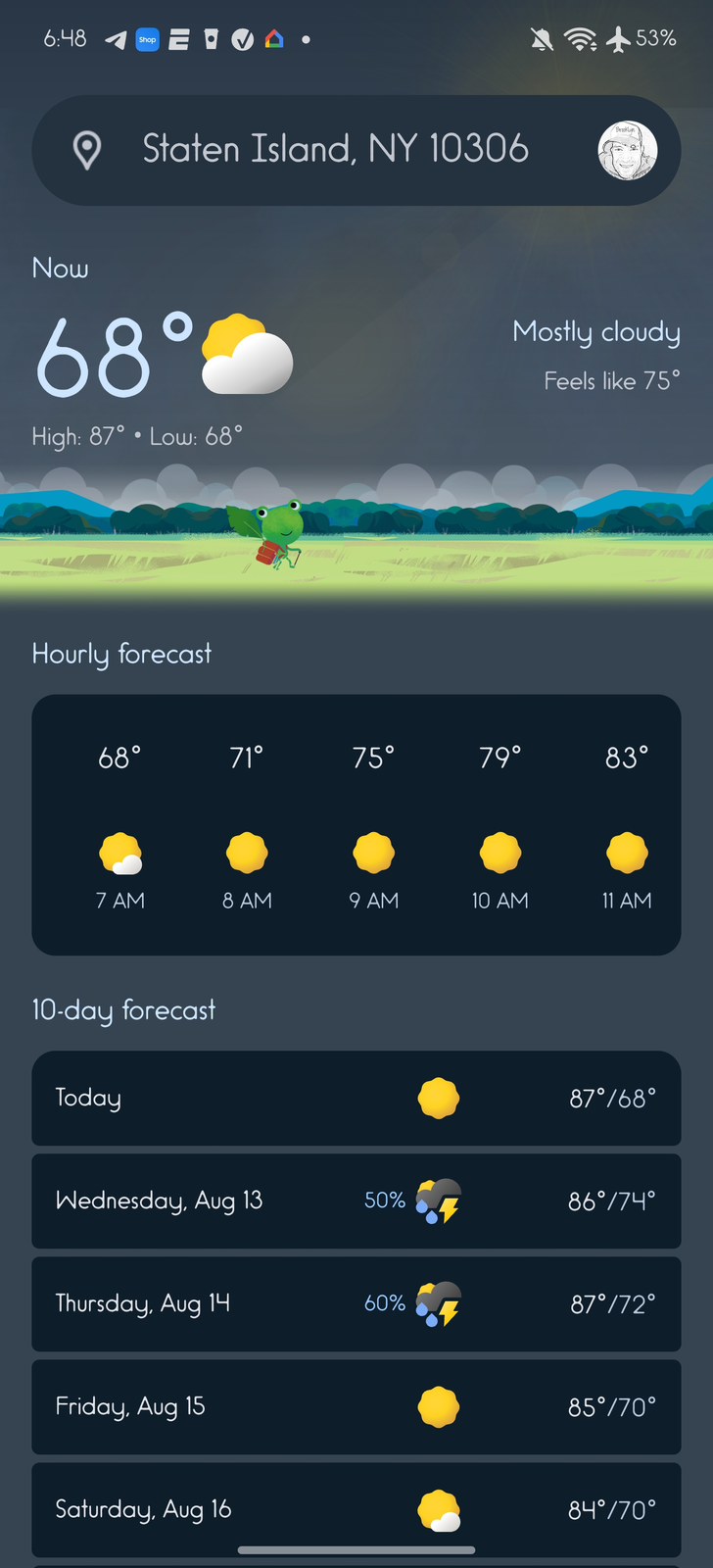Screen dimensions: 713x1568
Task: Open Wednesday, Aug 13 forecast details
Action: tap(356, 1200)
